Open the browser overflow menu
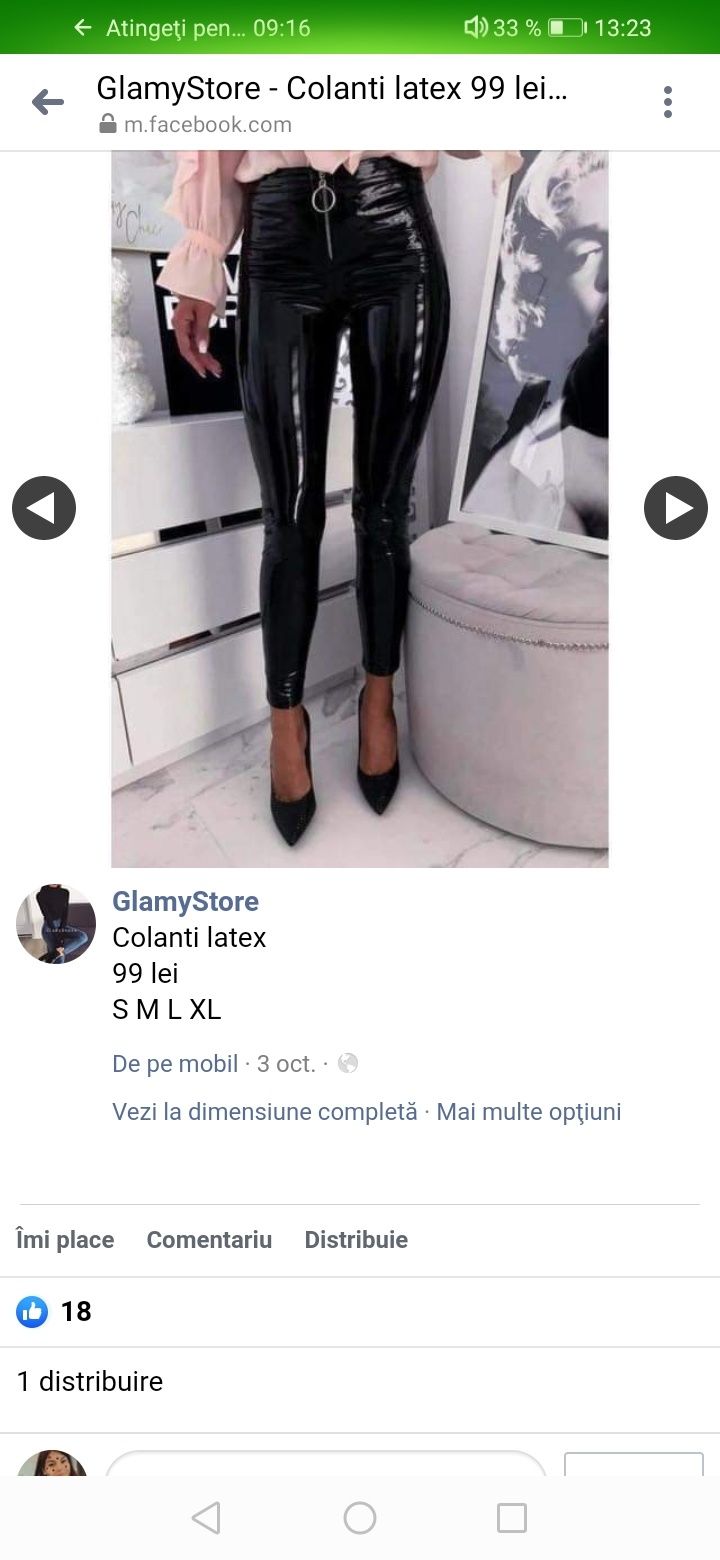The image size is (720, 1560). [x=668, y=102]
